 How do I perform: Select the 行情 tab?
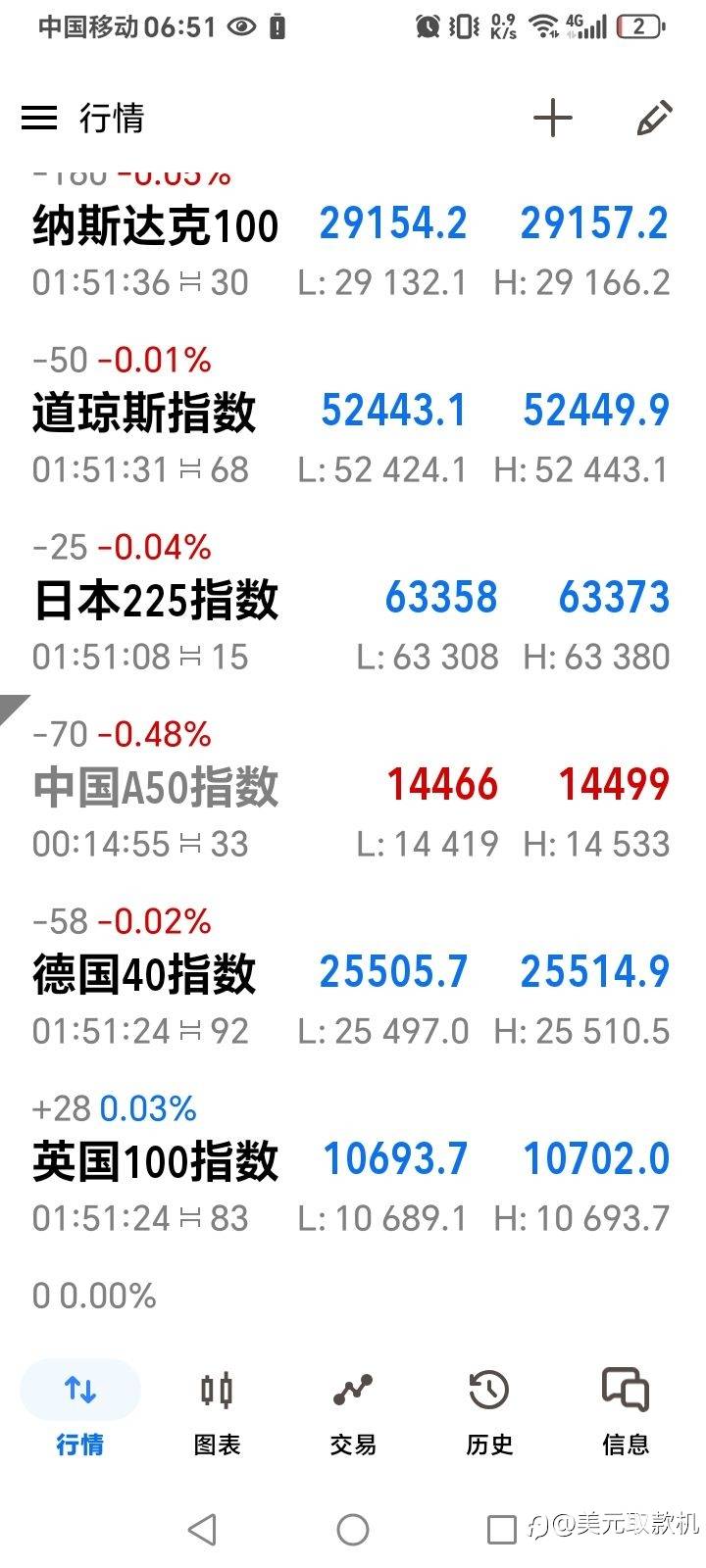coord(80,1409)
